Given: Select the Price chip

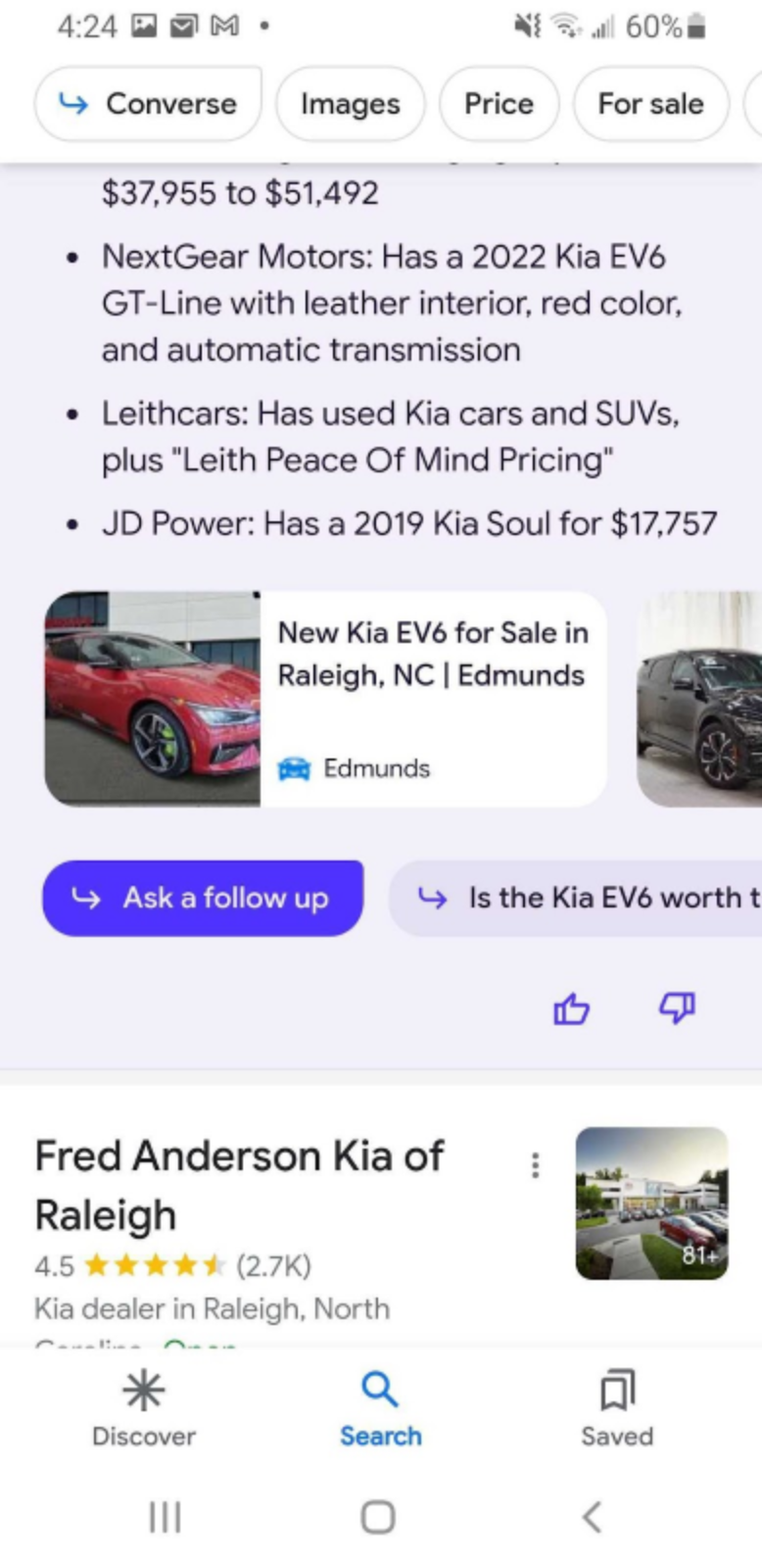Looking at the screenshot, I should (x=499, y=104).
